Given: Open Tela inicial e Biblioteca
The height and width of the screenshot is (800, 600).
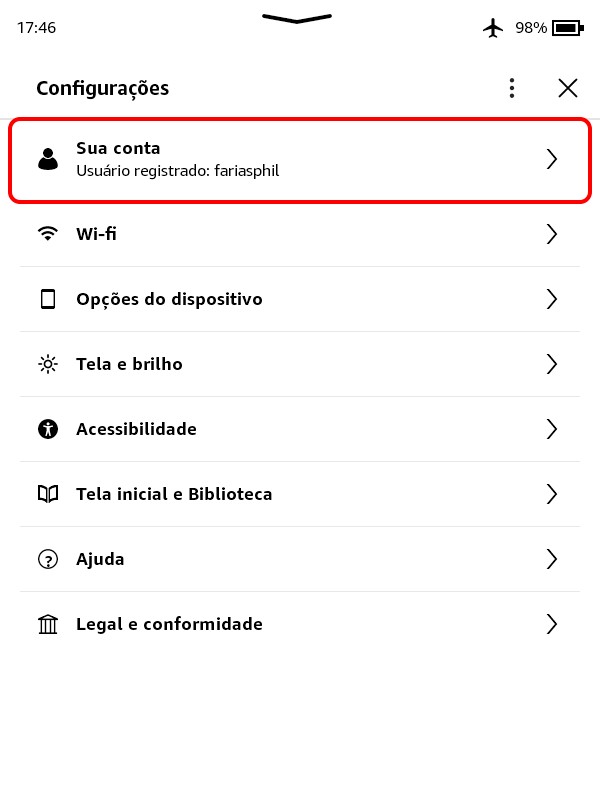Looking at the screenshot, I should coord(299,494).
